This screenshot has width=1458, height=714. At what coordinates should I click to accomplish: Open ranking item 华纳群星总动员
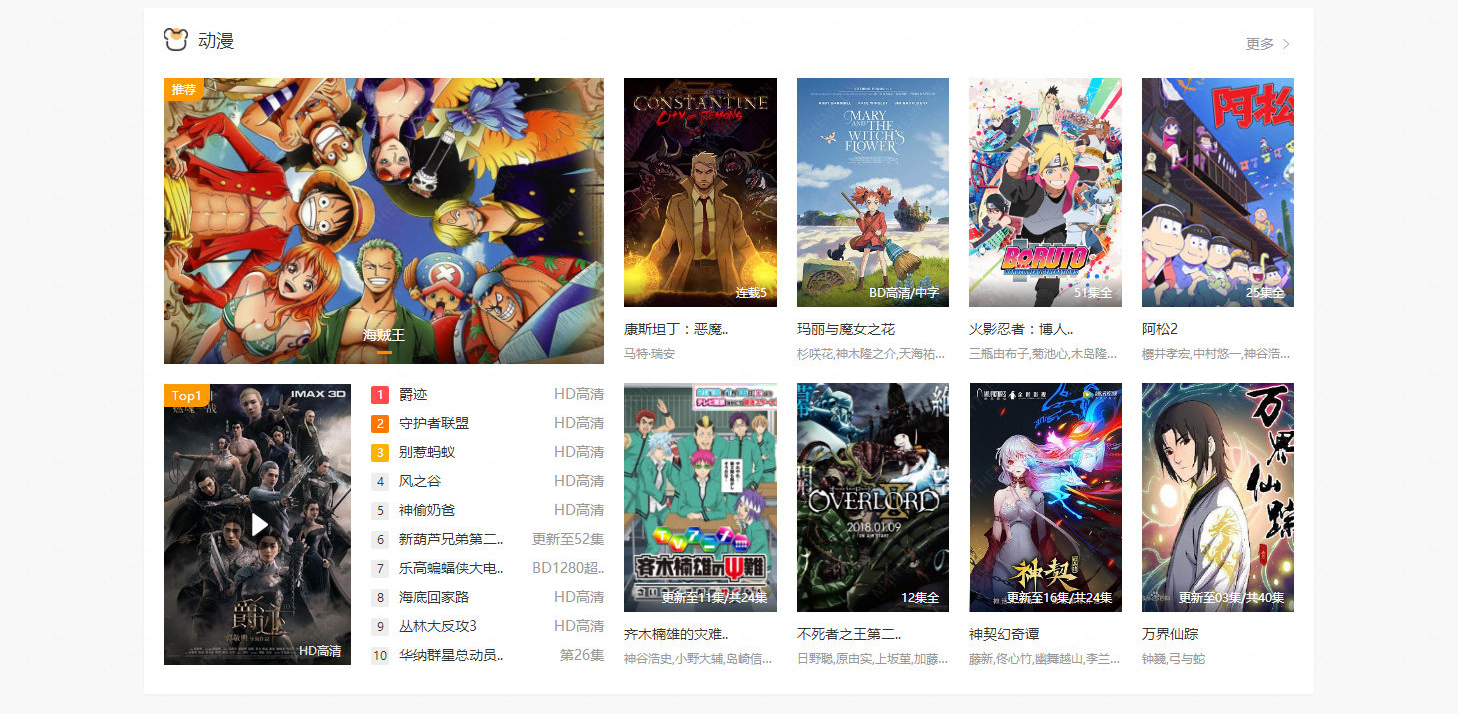[x=450, y=656]
